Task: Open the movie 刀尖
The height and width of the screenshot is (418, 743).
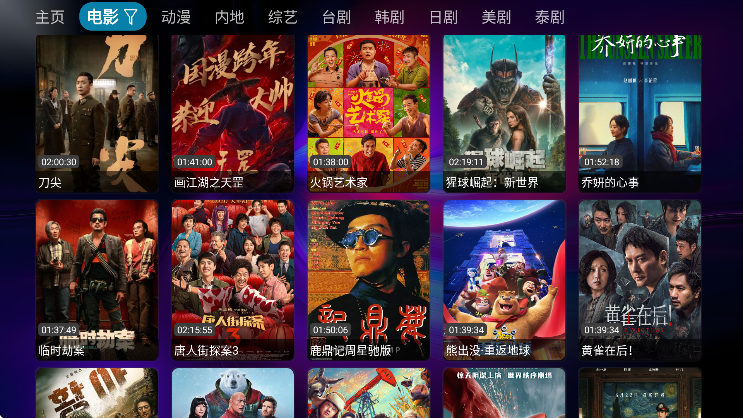Action: [97, 110]
